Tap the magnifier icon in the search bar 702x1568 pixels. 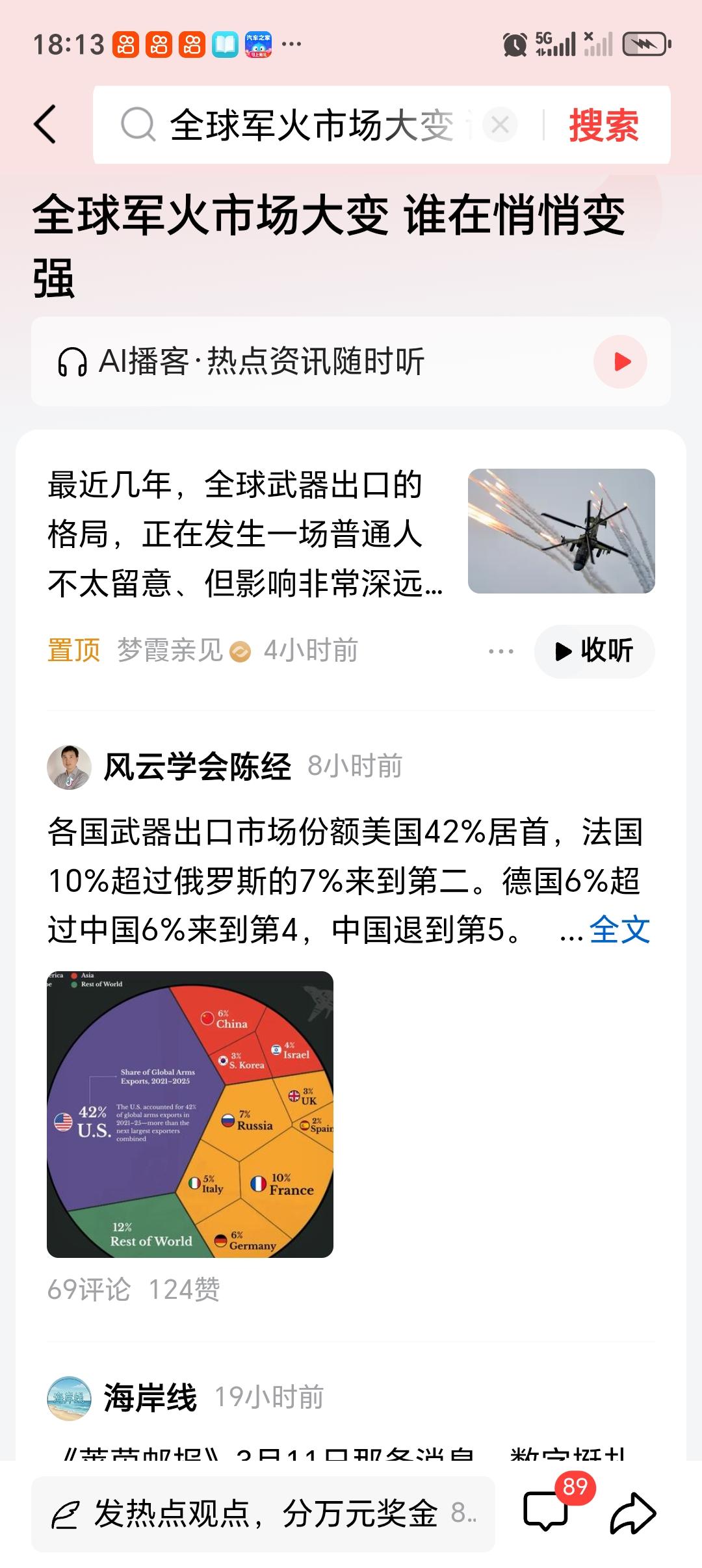click(136, 125)
